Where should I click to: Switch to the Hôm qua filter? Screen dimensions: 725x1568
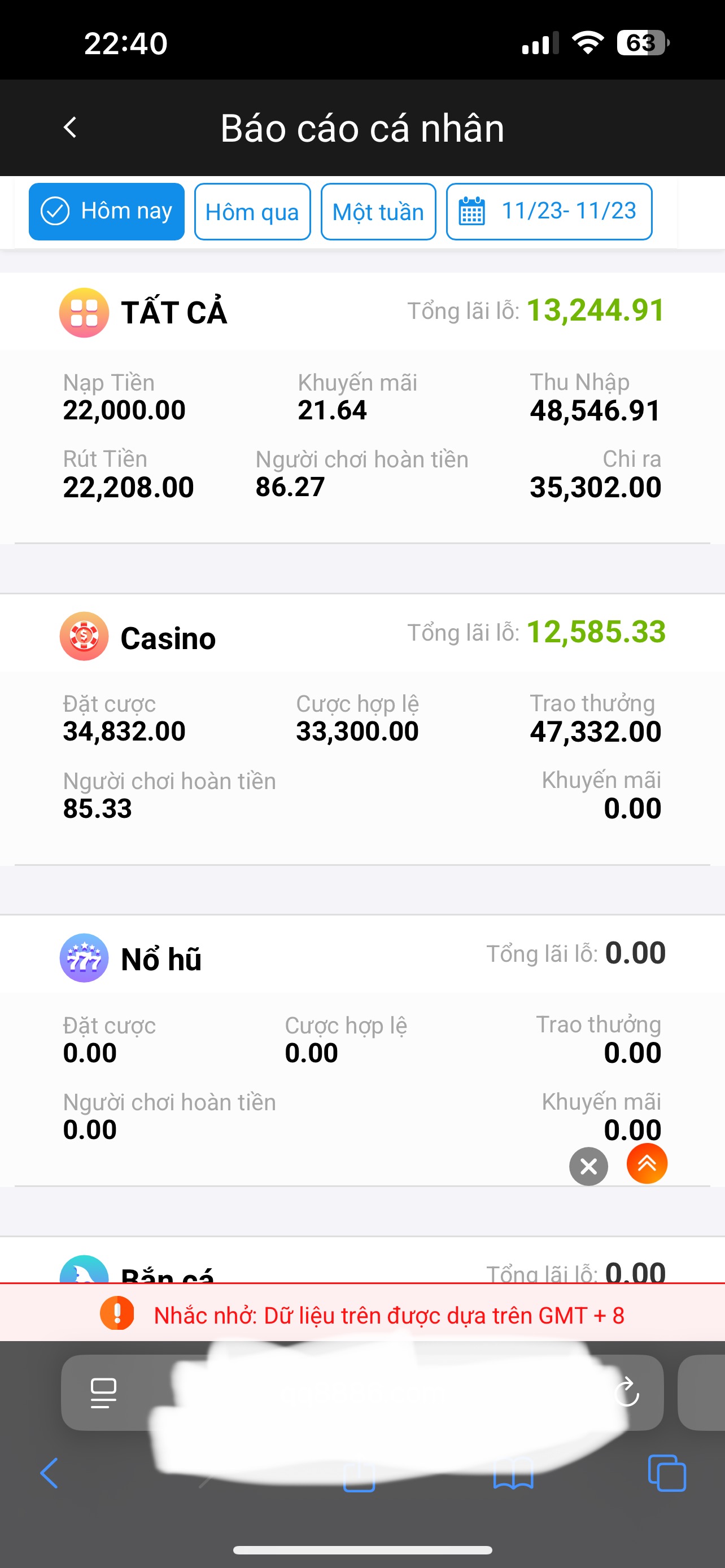point(252,212)
